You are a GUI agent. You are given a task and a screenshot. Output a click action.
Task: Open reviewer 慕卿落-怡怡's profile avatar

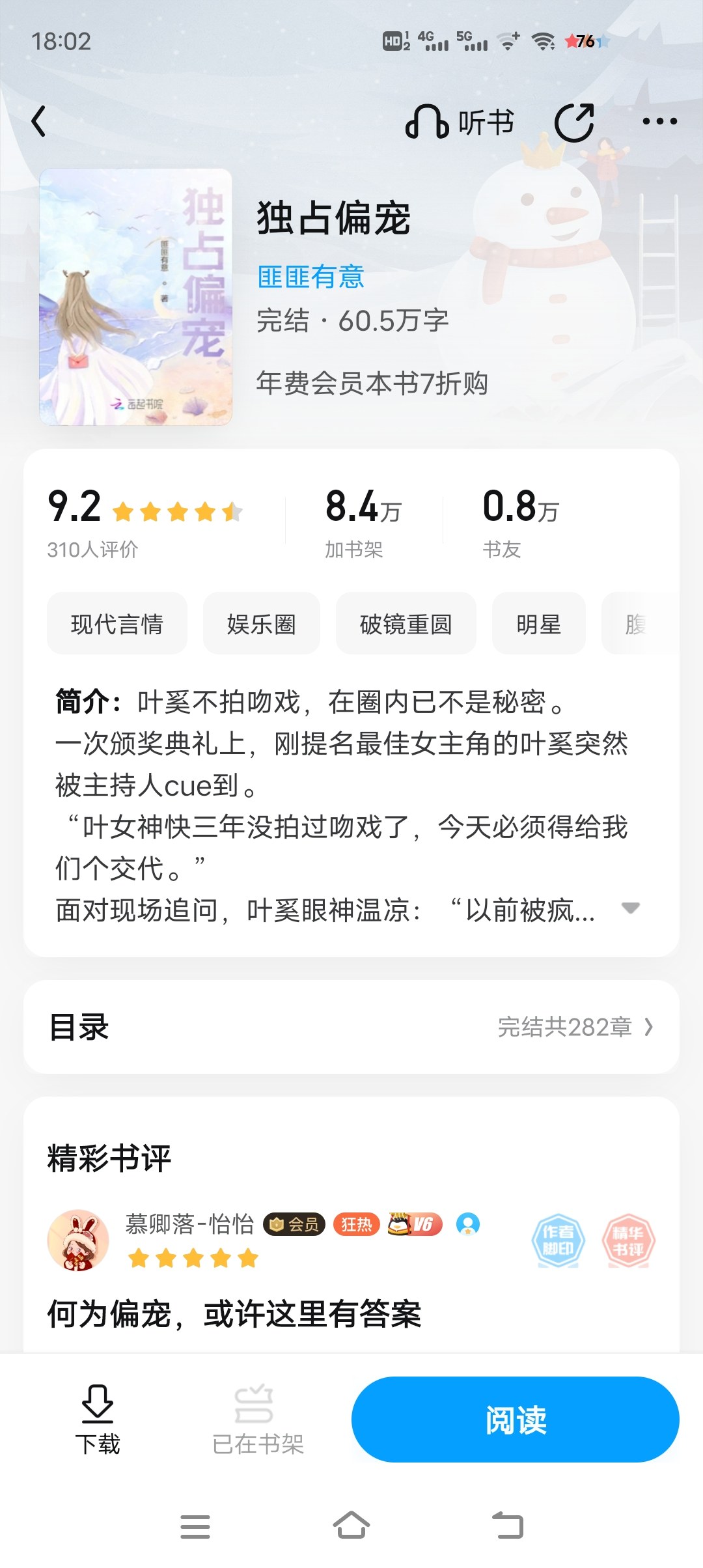[x=78, y=1240]
